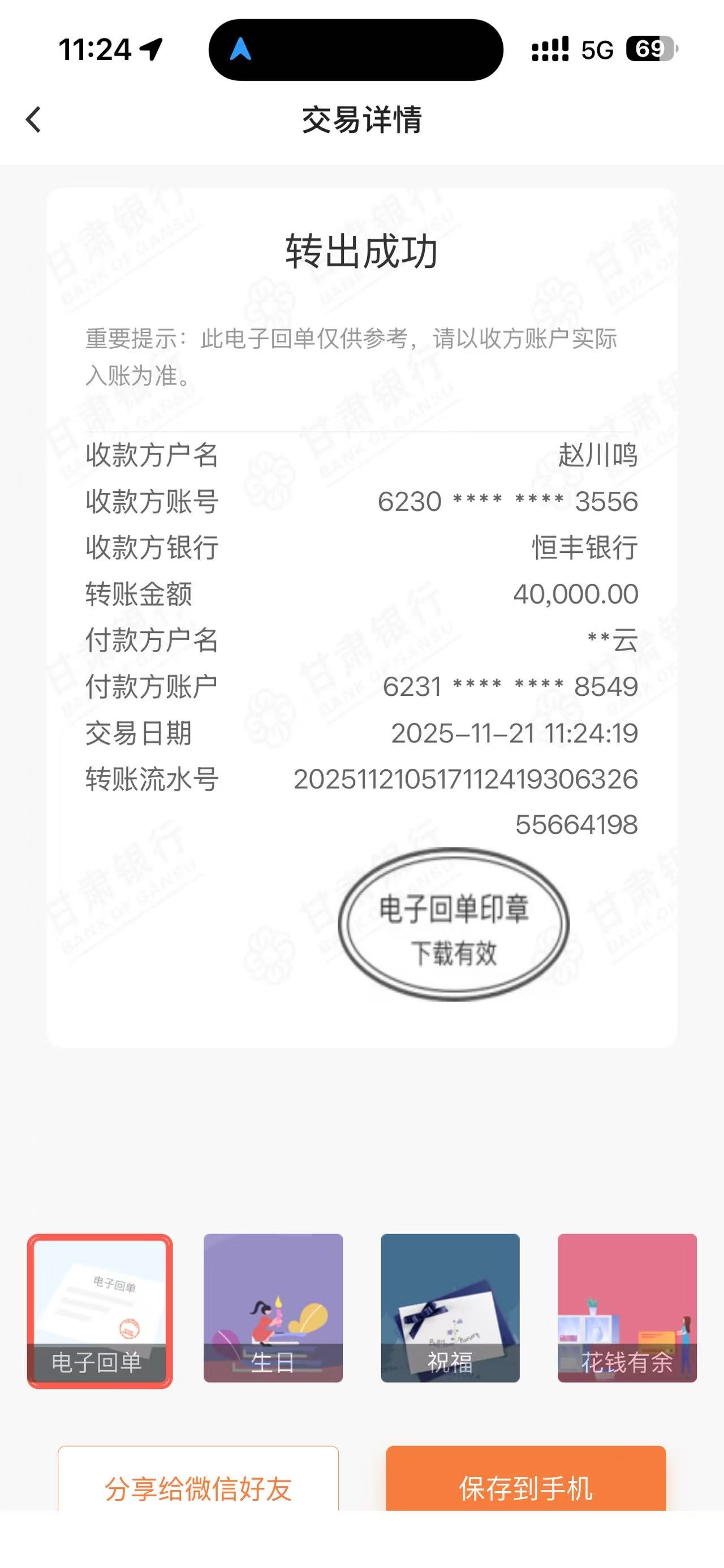
Task: Select the 电子回单 receipt template
Action: [99, 1310]
